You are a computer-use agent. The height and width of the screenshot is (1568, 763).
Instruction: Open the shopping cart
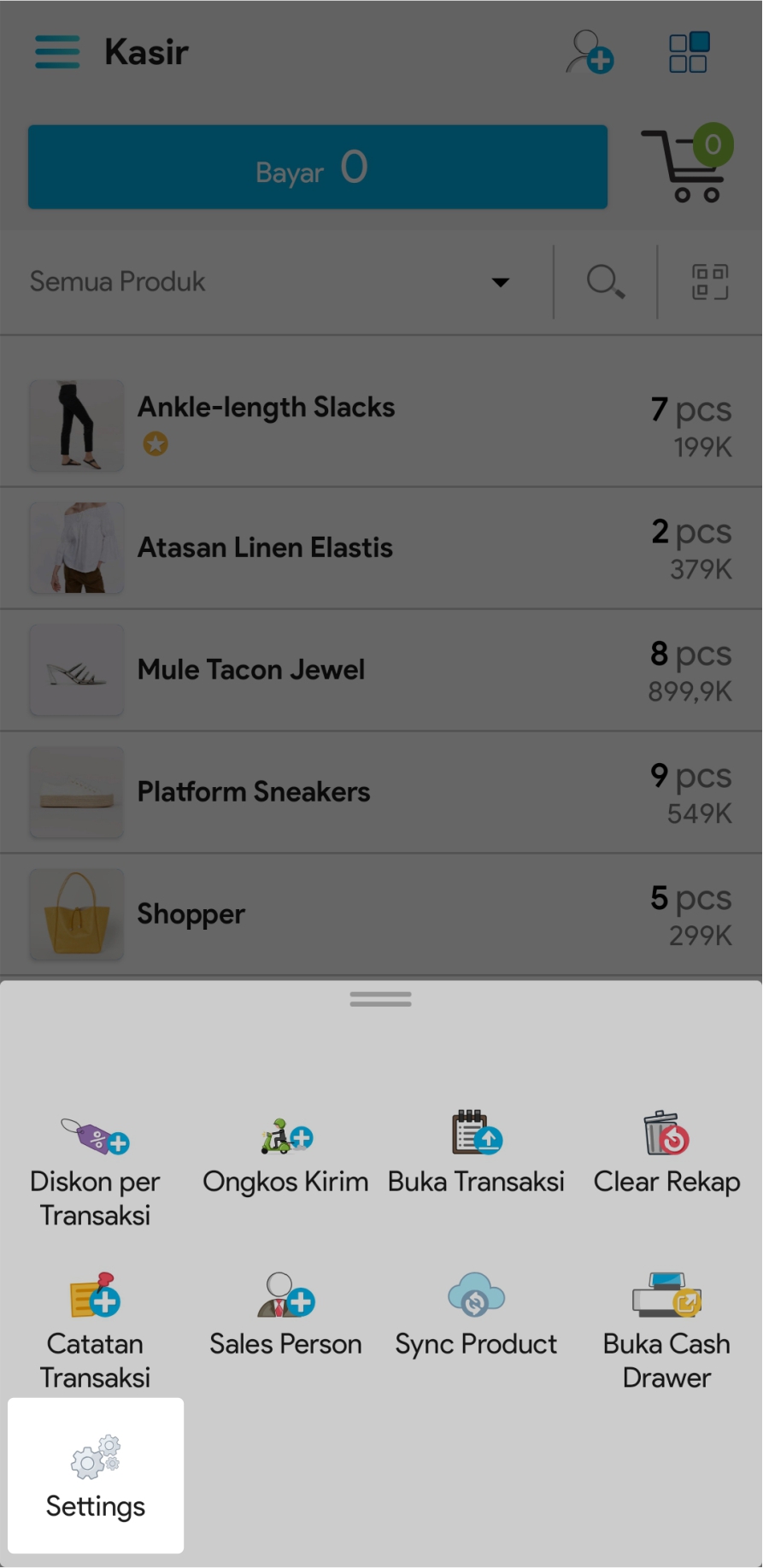687,166
